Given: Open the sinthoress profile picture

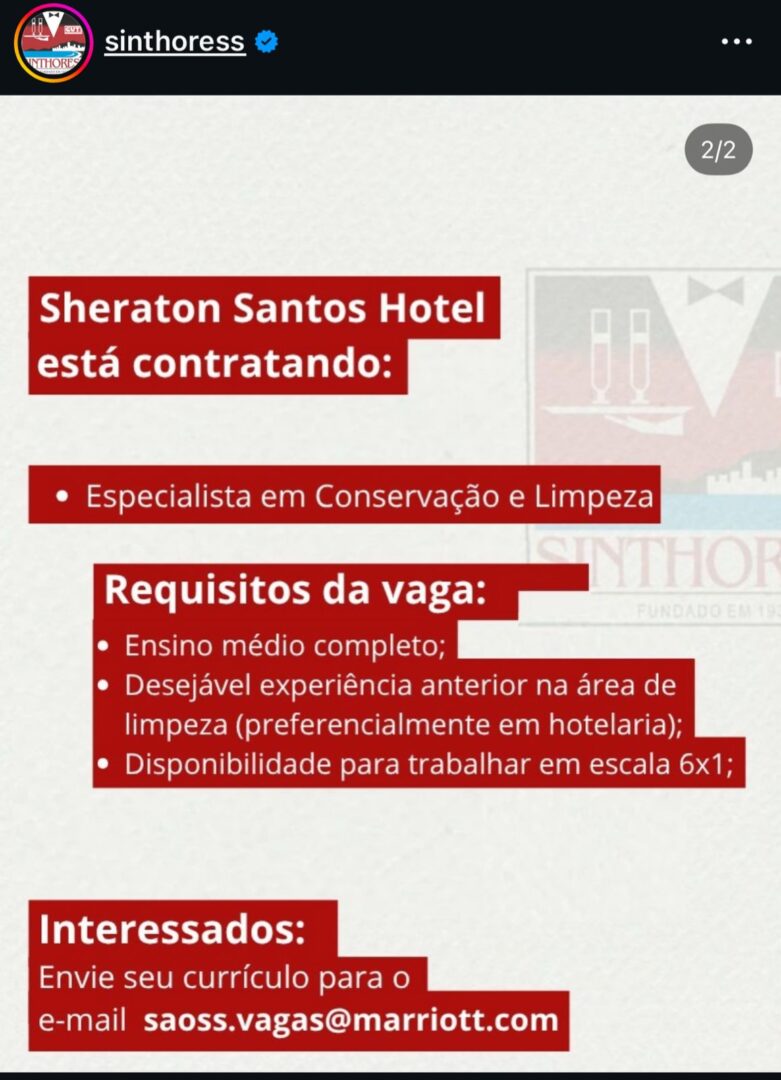Looking at the screenshot, I should click(53, 43).
